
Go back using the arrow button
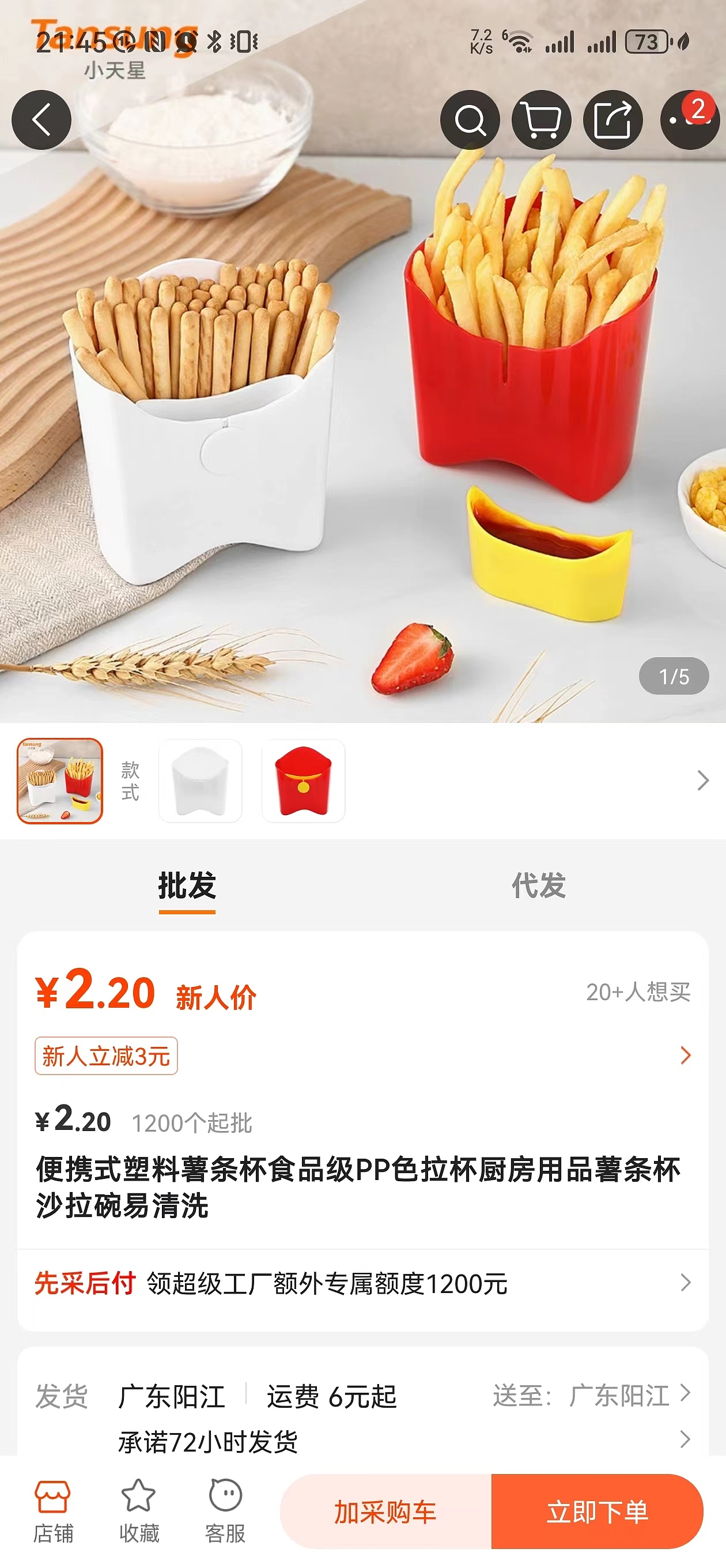(x=41, y=120)
